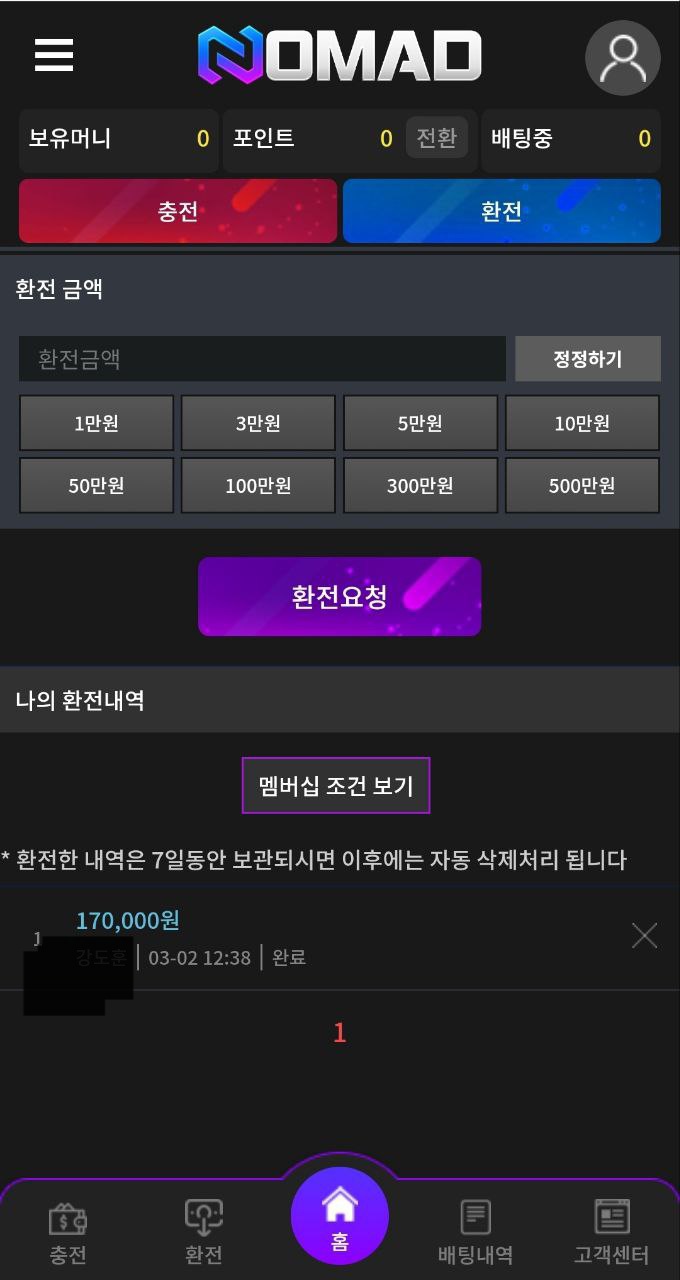The image size is (680, 1280).
Task: Open the 배팅내역 tab
Action: point(475,1232)
